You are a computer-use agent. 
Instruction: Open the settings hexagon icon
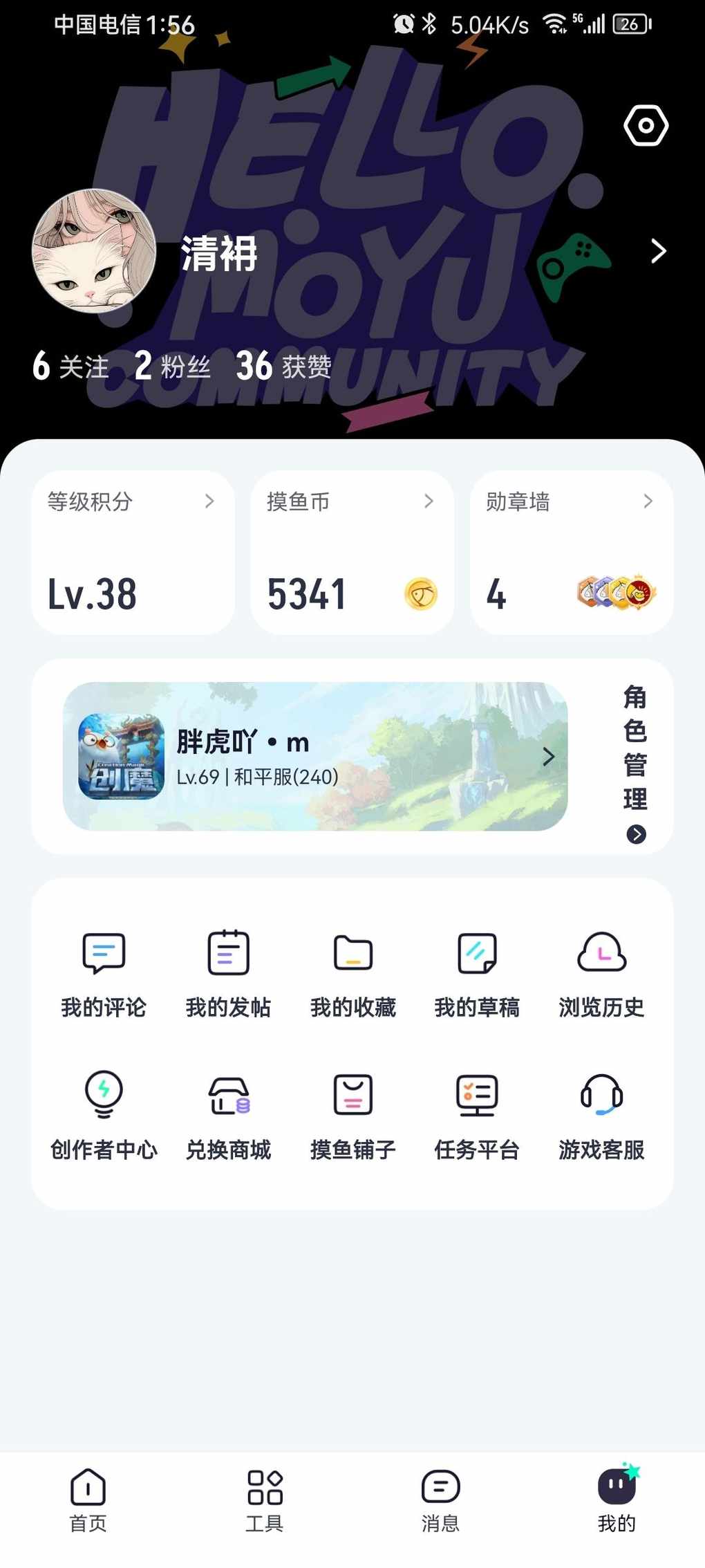(x=646, y=126)
